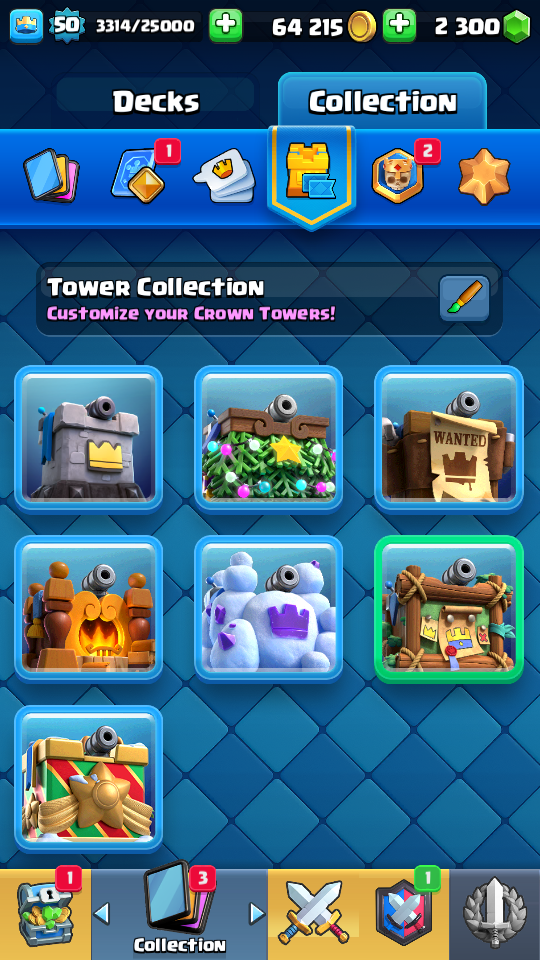540x960 pixels.
Task: Go to the Battle crossed swords tab
Action: pyautogui.click(x=313, y=914)
